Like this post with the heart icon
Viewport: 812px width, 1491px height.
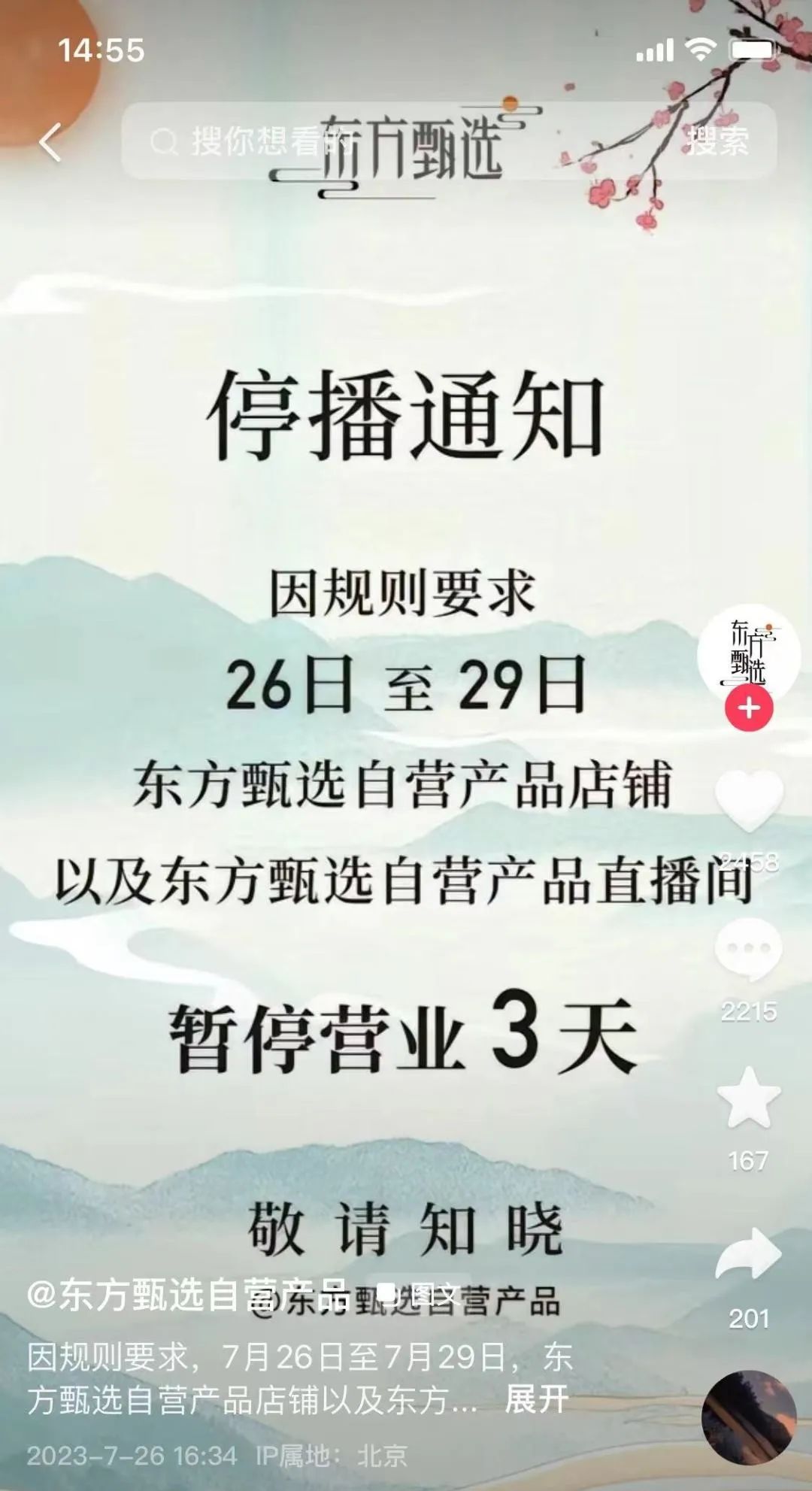click(x=748, y=802)
